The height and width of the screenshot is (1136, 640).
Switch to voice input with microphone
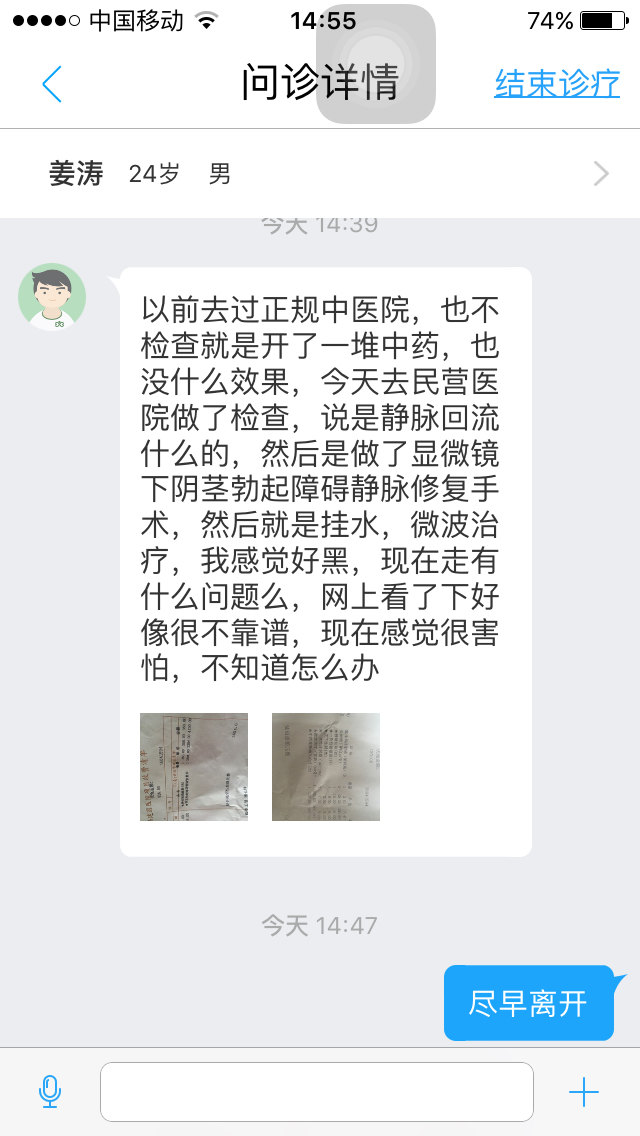click(50, 1091)
